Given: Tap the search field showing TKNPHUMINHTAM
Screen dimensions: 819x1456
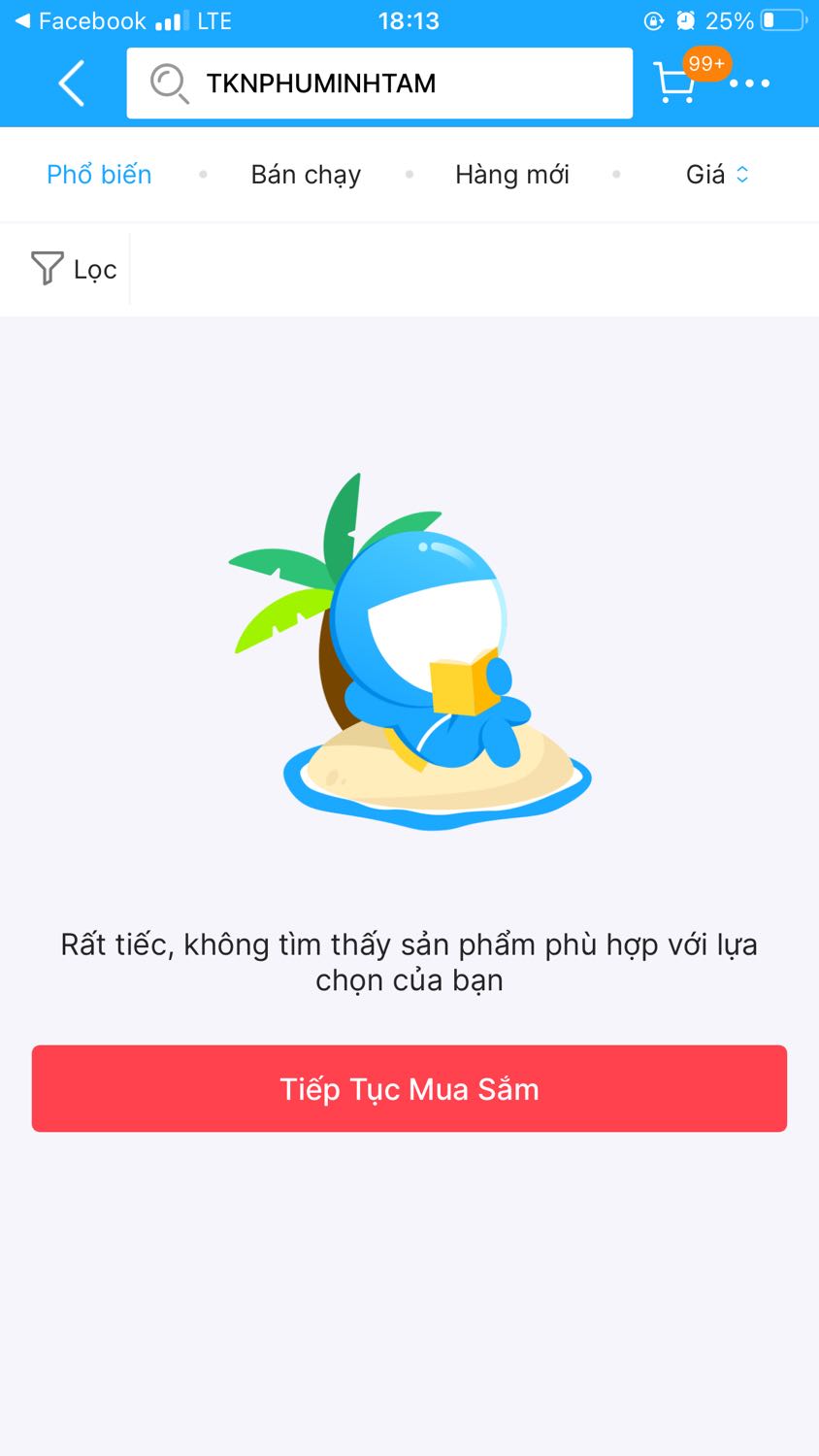Looking at the screenshot, I should point(378,83).
